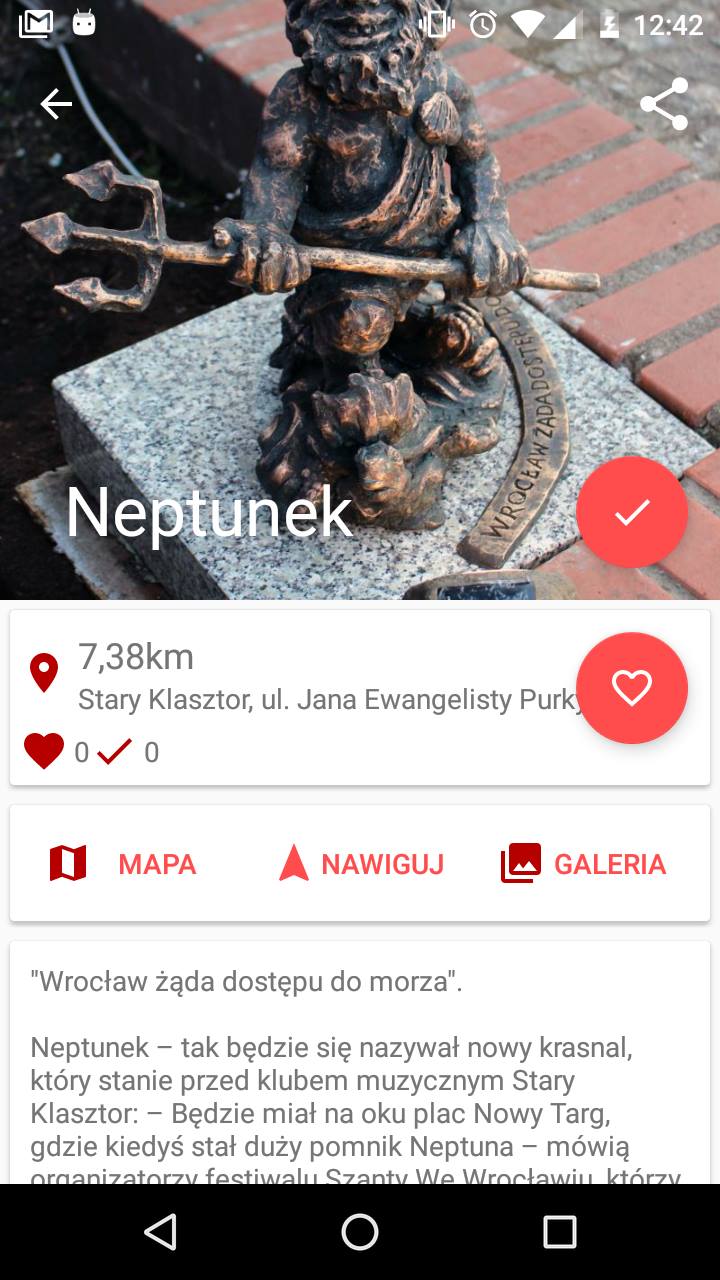Open the Galeria photos
The width and height of the screenshot is (720, 1280).
[584, 864]
